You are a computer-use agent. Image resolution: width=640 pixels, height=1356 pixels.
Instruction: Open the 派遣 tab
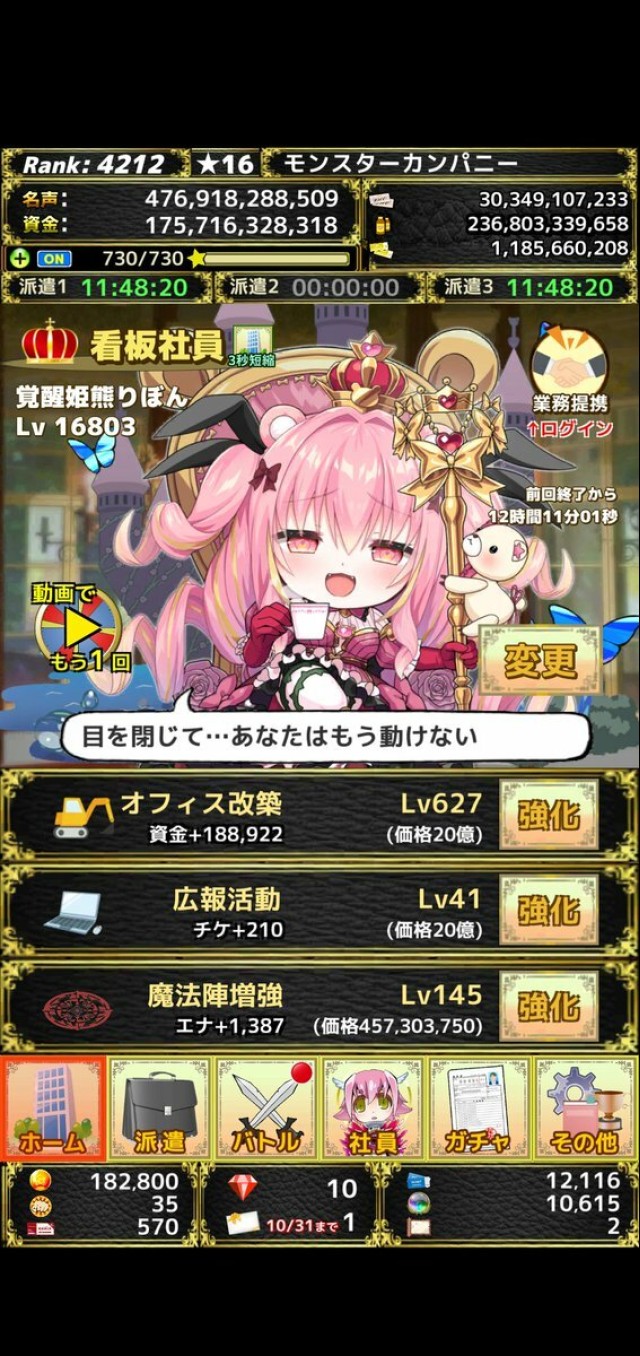(x=160, y=1108)
